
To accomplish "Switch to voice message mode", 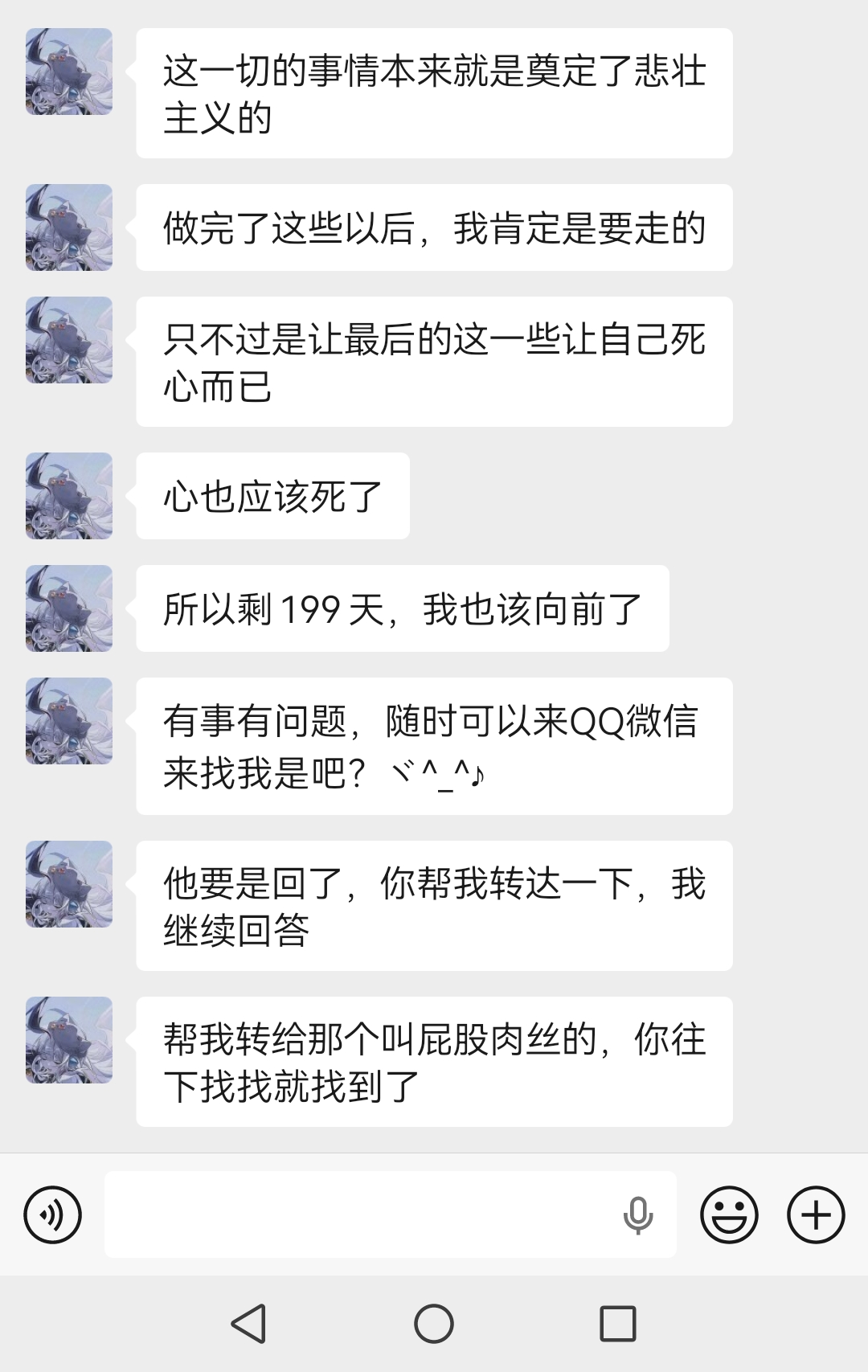I will [51, 1214].
